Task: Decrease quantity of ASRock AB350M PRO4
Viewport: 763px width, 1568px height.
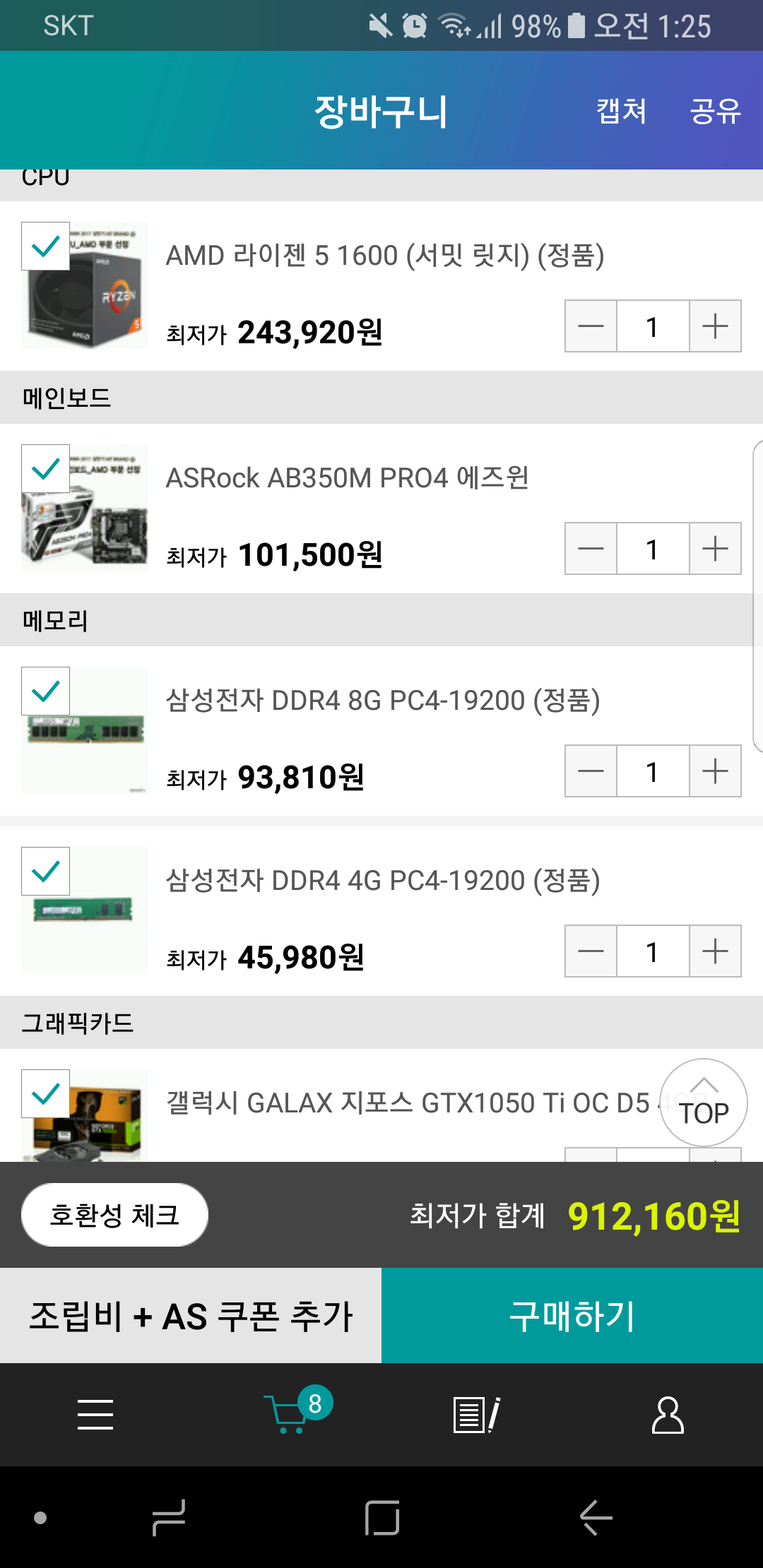Action: tap(591, 549)
